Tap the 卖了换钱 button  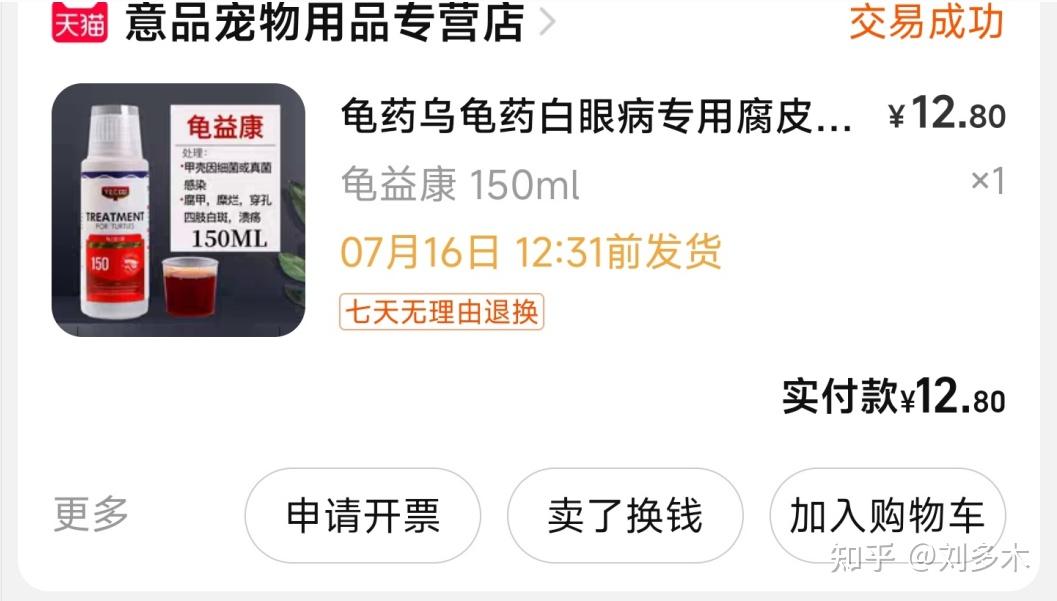[x=625, y=516]
